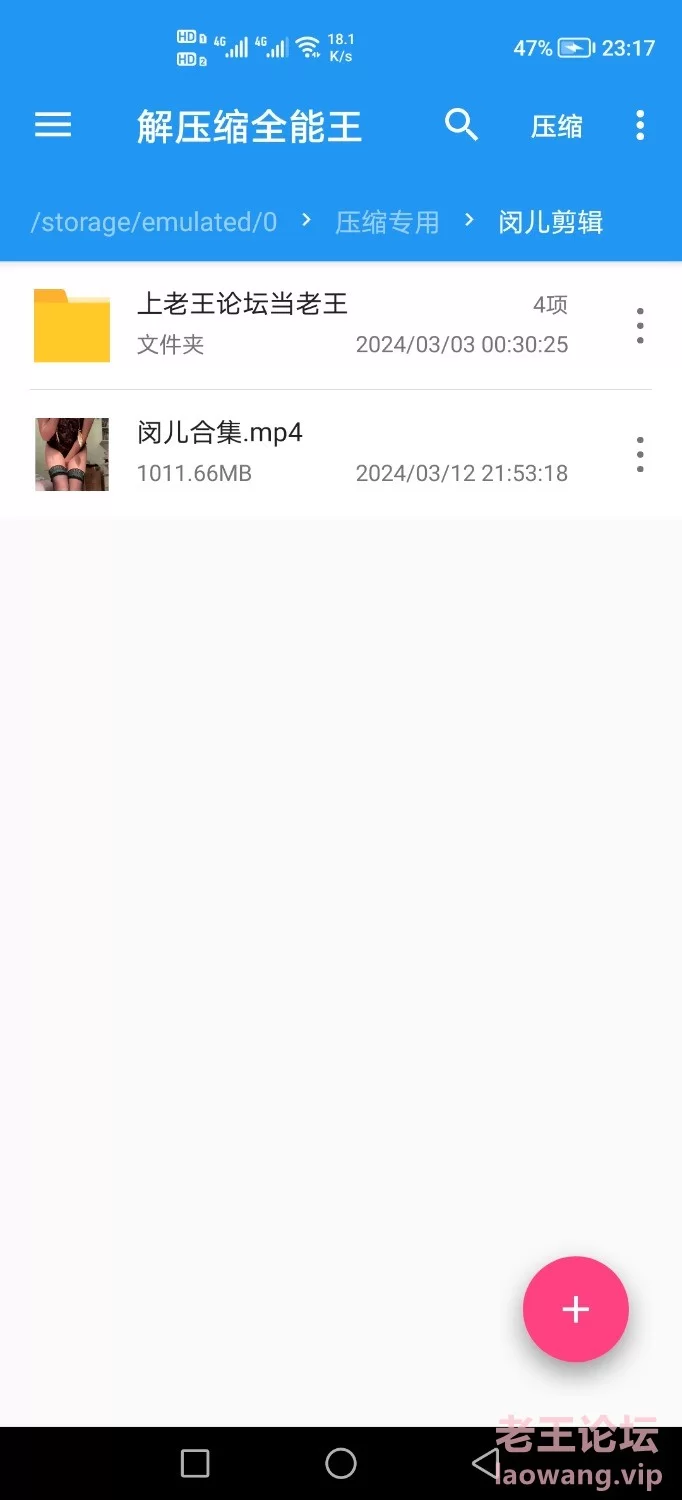
Task: Tap the 压缩 compress button
Action: click(x=556, y=126)
